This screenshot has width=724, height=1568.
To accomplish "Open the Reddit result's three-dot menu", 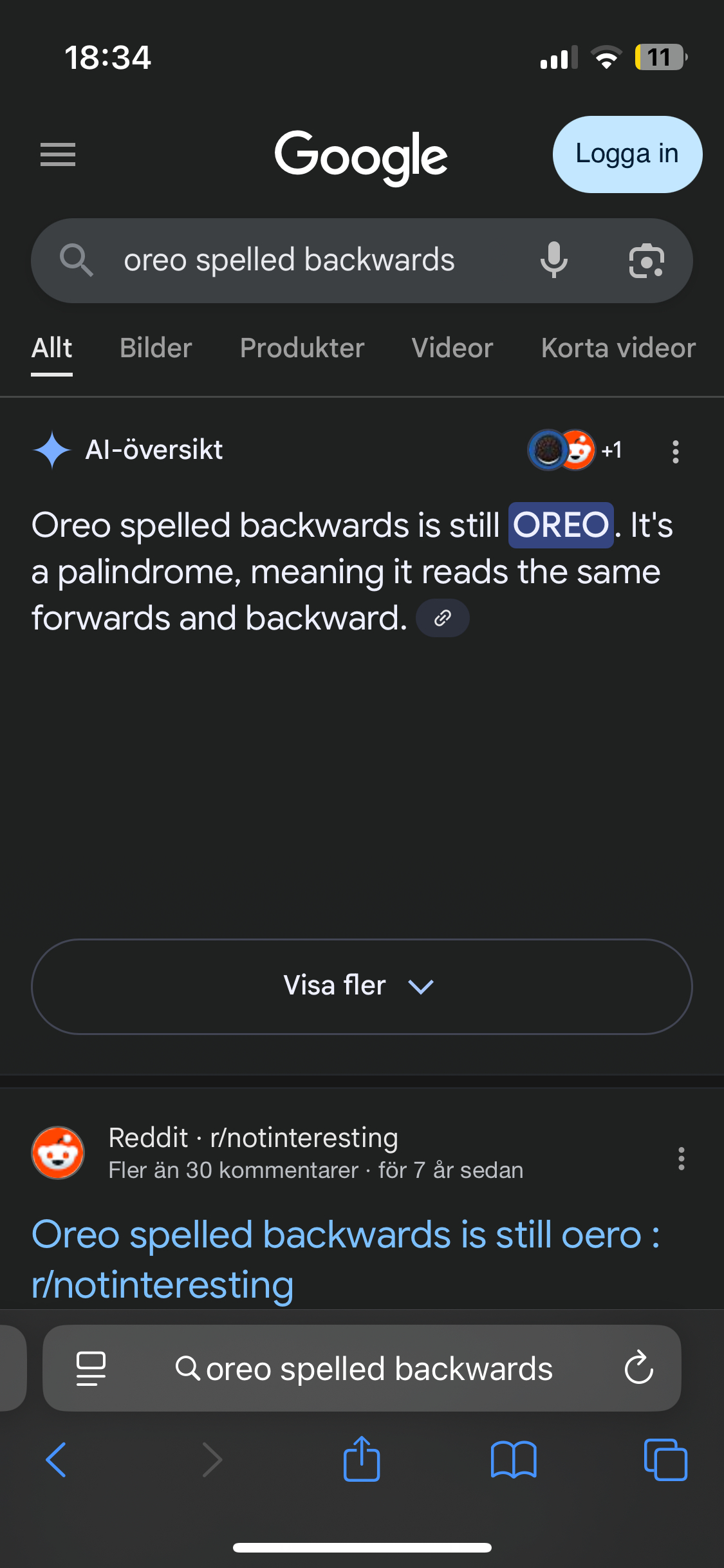I will coord(681,1159).
